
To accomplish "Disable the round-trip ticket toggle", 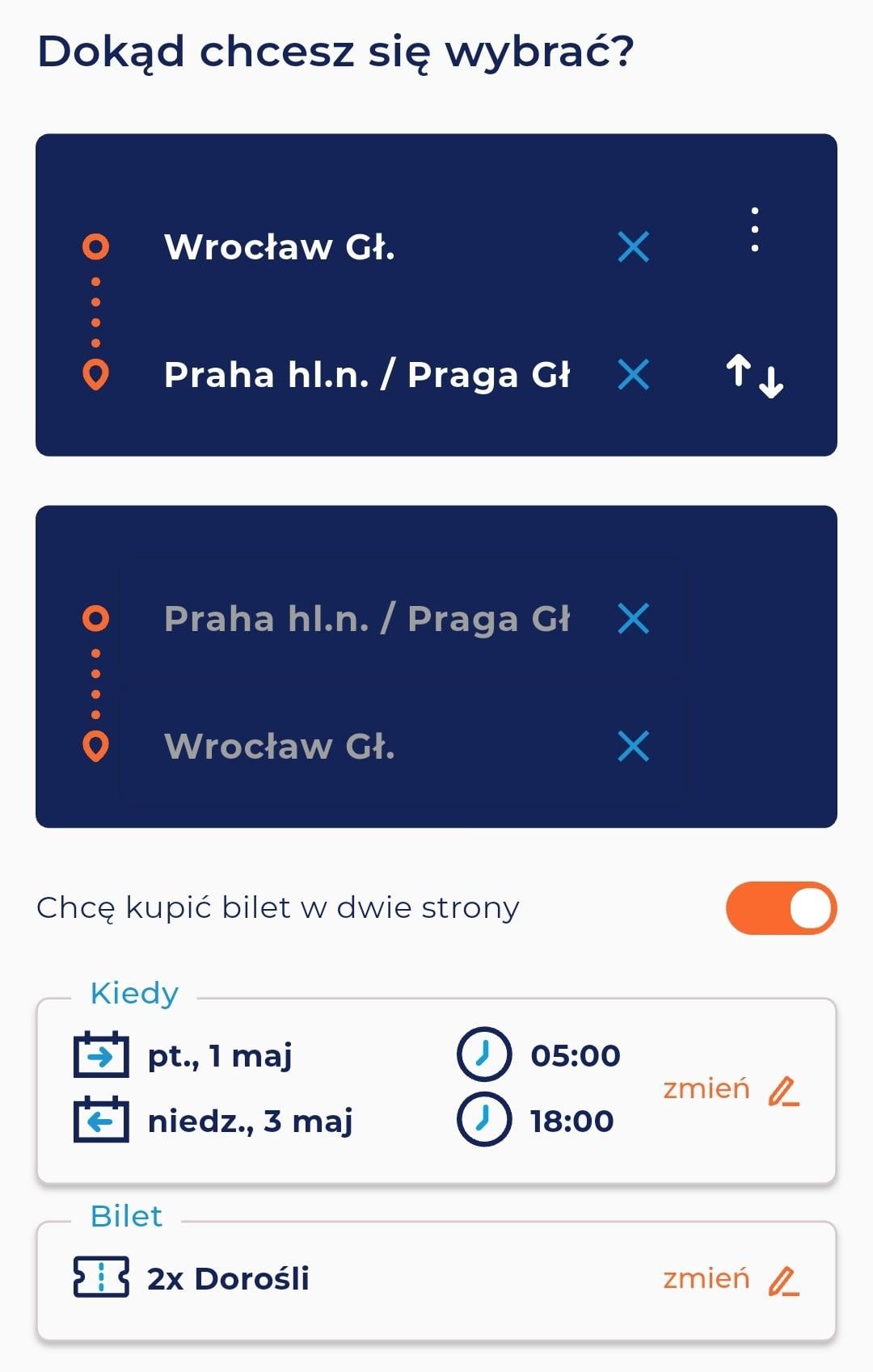I will click(x=780, y=908).
